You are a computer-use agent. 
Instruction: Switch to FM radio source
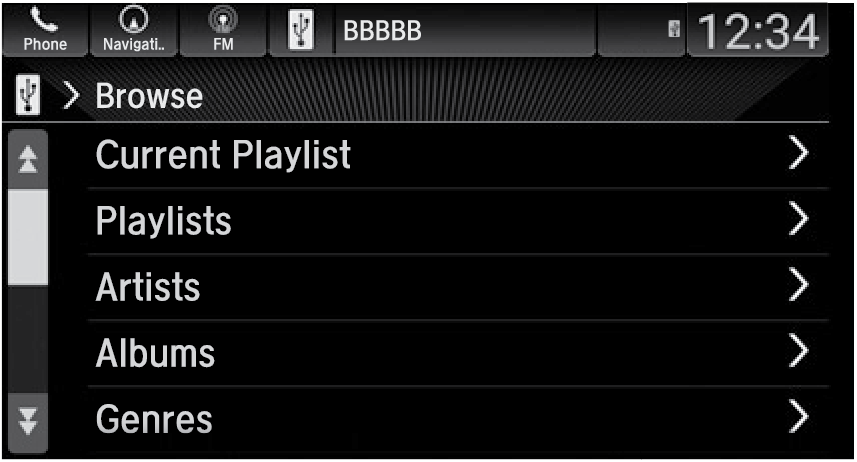click(222, 31)
